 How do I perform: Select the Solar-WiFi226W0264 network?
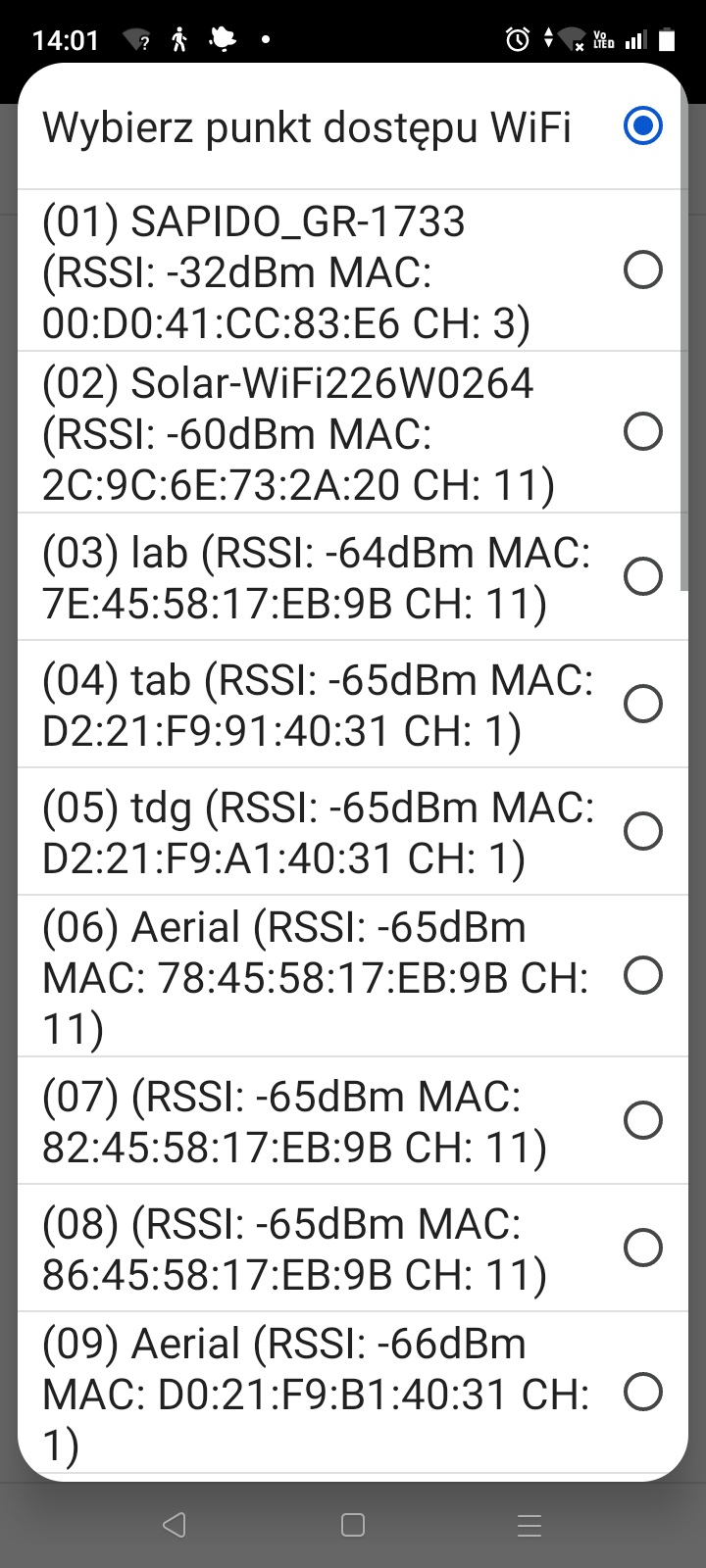tap(352, 432)
